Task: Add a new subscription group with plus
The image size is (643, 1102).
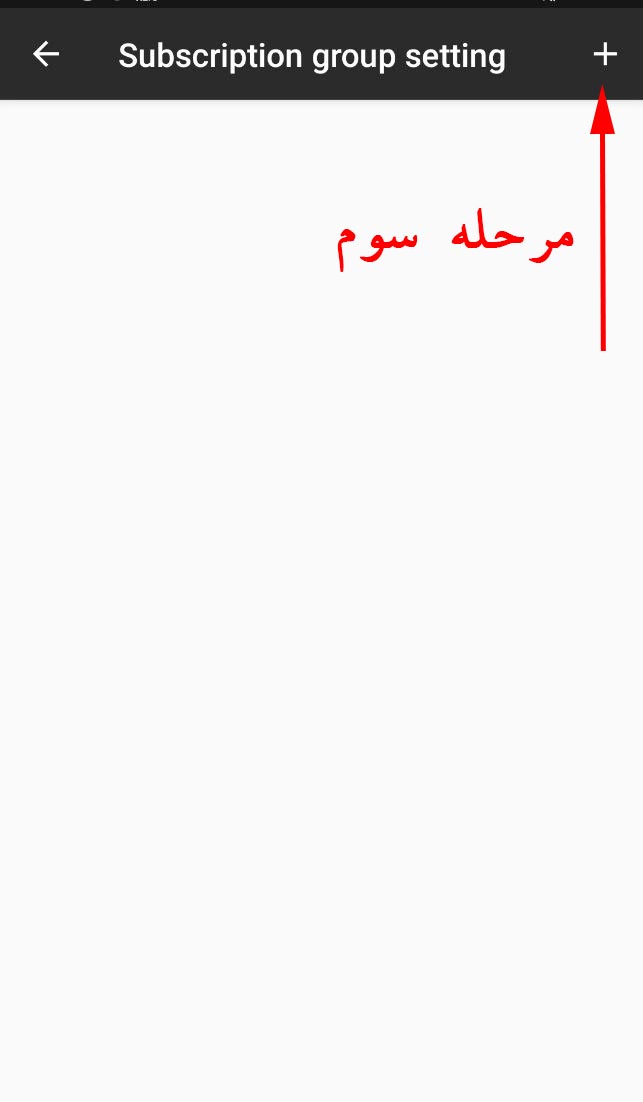Action: click(605, 54)
